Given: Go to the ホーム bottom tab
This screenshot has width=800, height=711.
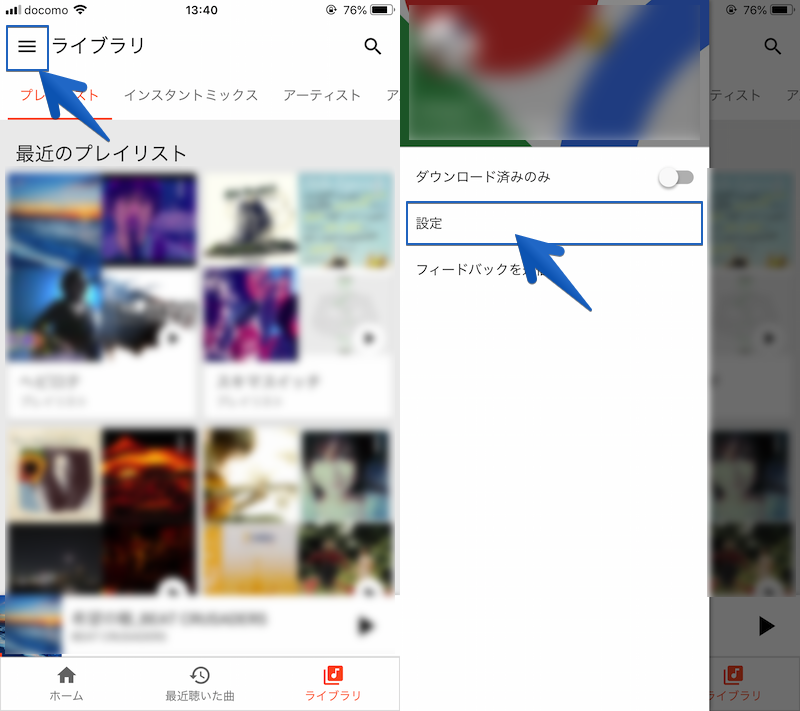Looking at the screenshot, I should (66, 684).
